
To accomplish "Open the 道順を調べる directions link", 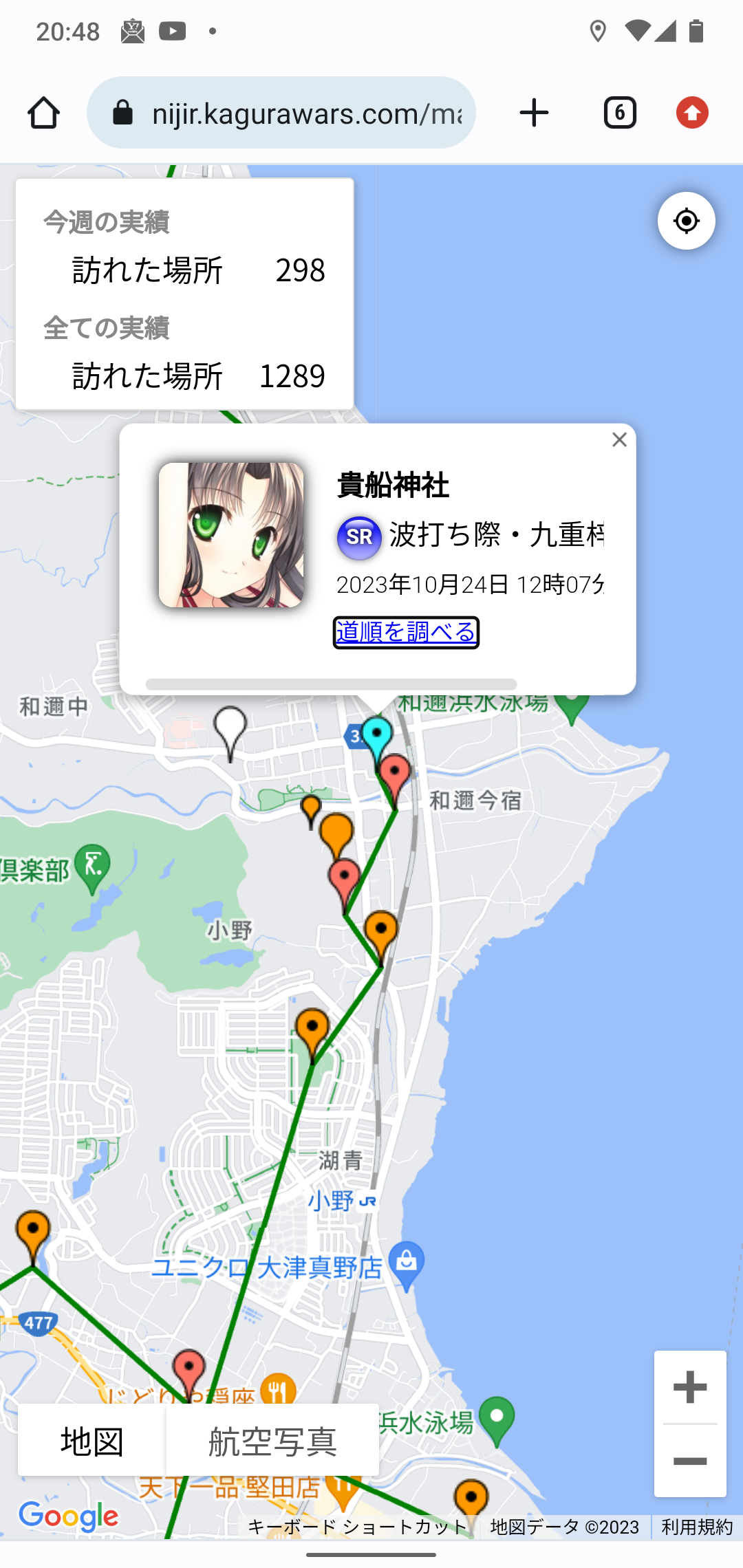I will [406, 632].
